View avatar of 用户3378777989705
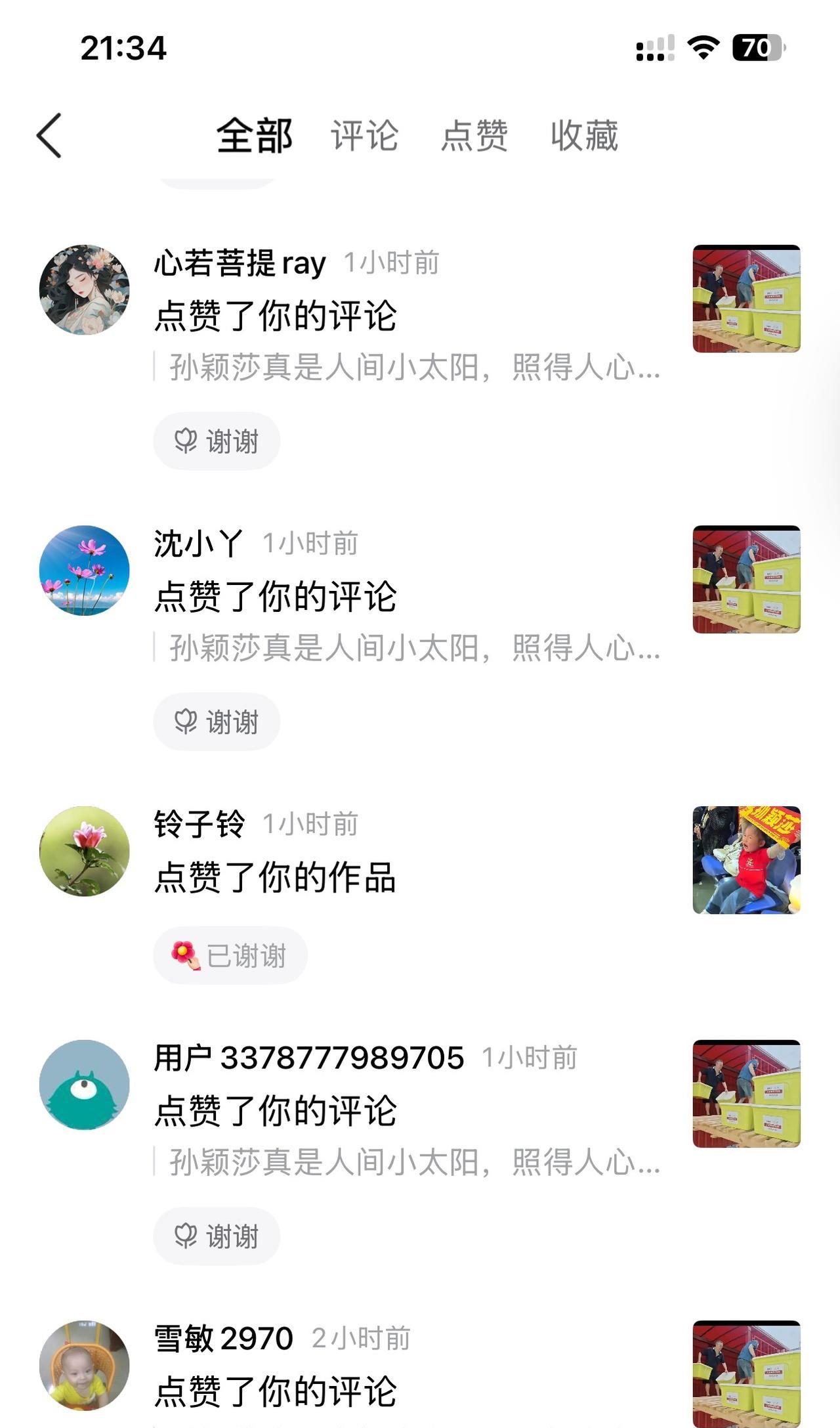Viewport: 840px width, 1428px height. (85, 1085)
